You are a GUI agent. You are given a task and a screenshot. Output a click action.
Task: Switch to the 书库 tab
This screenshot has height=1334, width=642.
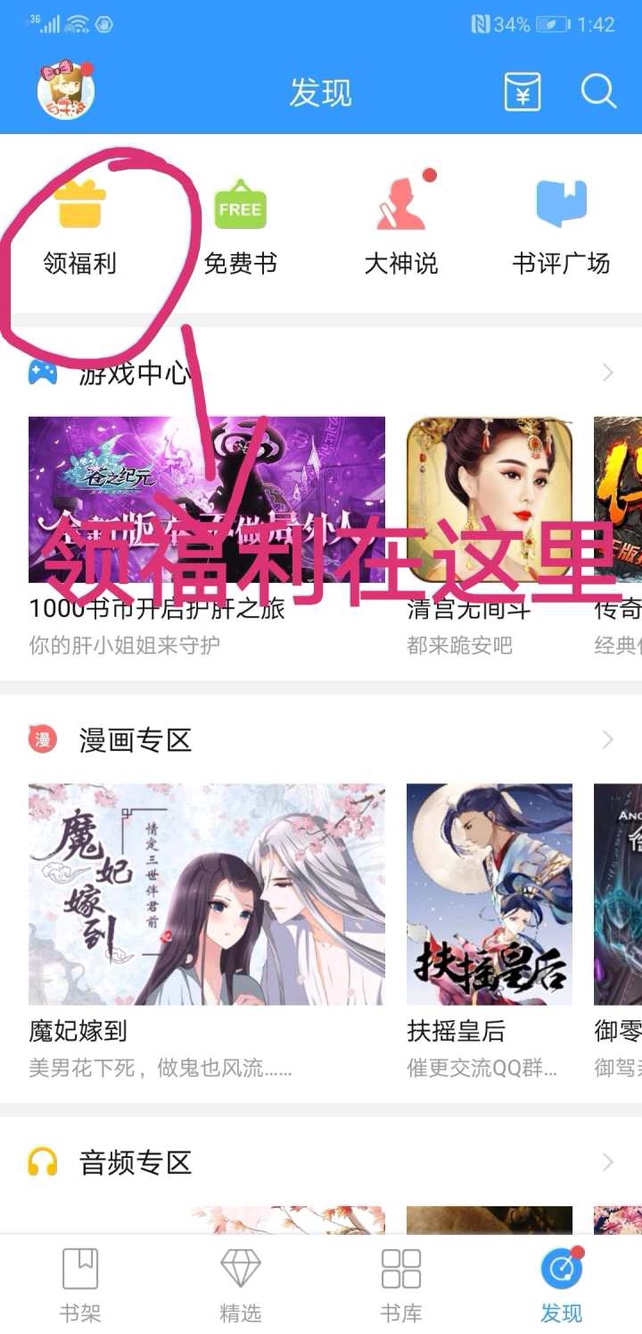401,1282
